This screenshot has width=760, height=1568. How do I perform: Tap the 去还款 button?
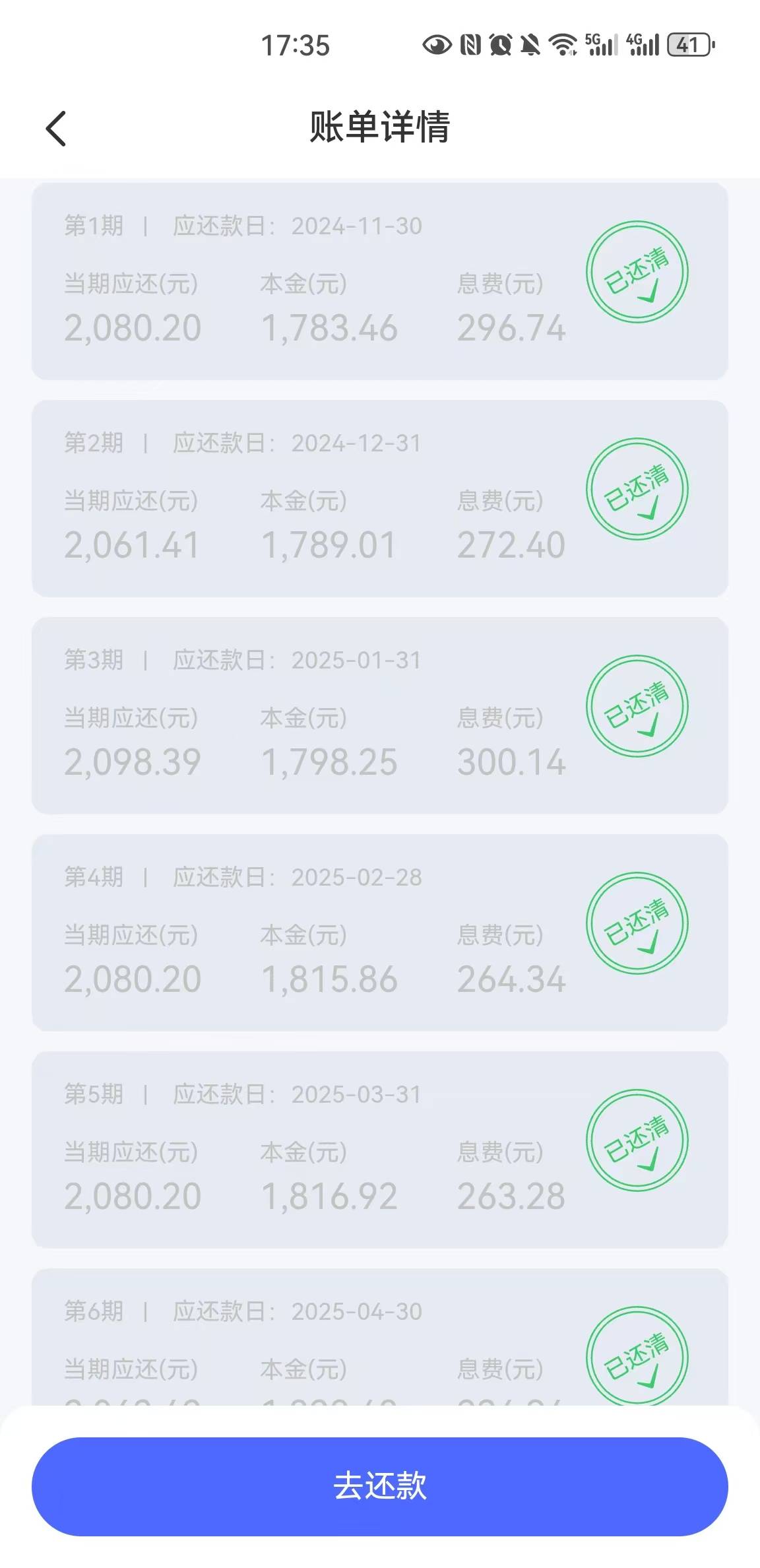[x=380, y=1486]
